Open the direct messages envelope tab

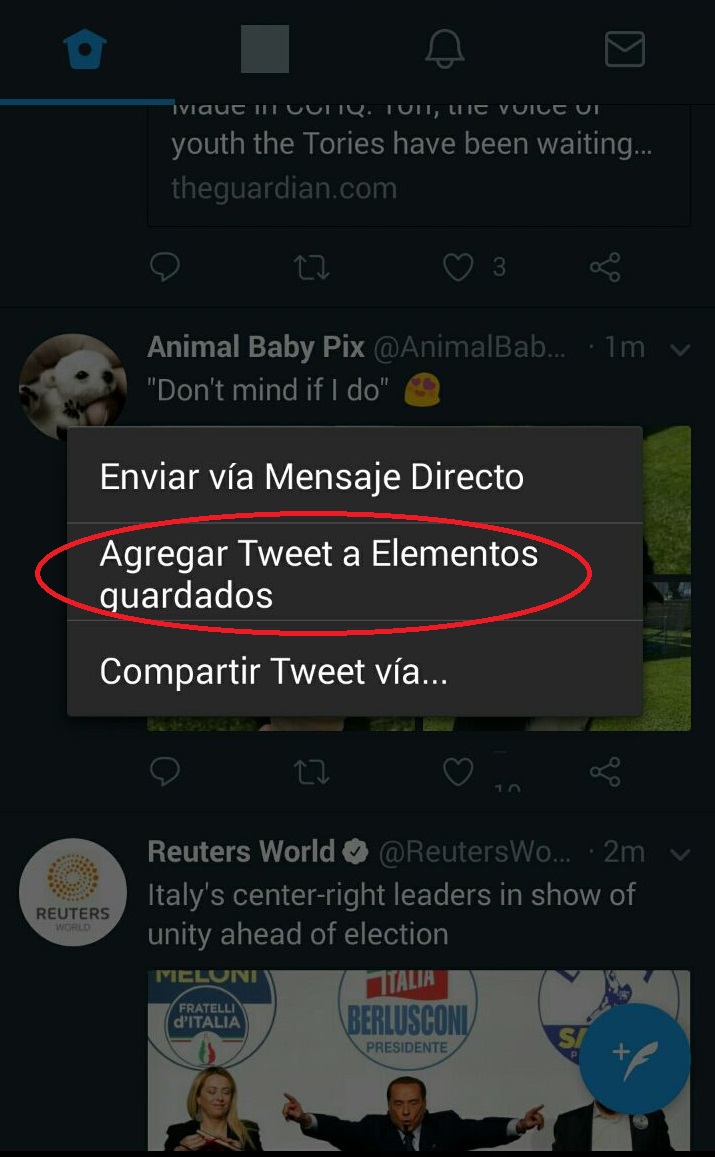[625, 50]
